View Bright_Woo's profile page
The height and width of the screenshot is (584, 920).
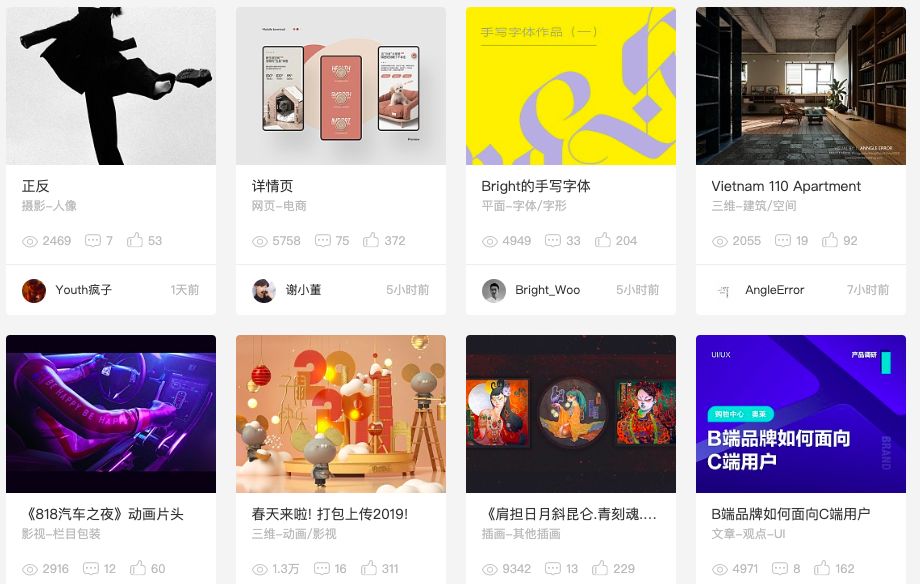pos(547,290)
